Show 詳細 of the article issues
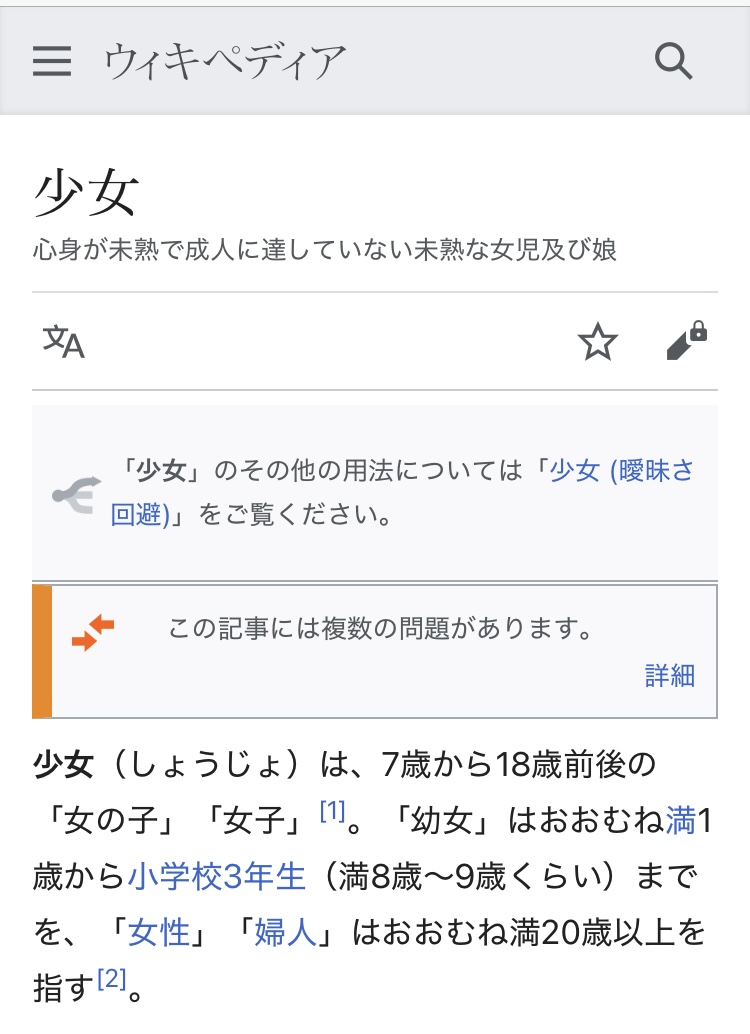Viewport: 750px width, 1034px height. click(x=669, y=675)
